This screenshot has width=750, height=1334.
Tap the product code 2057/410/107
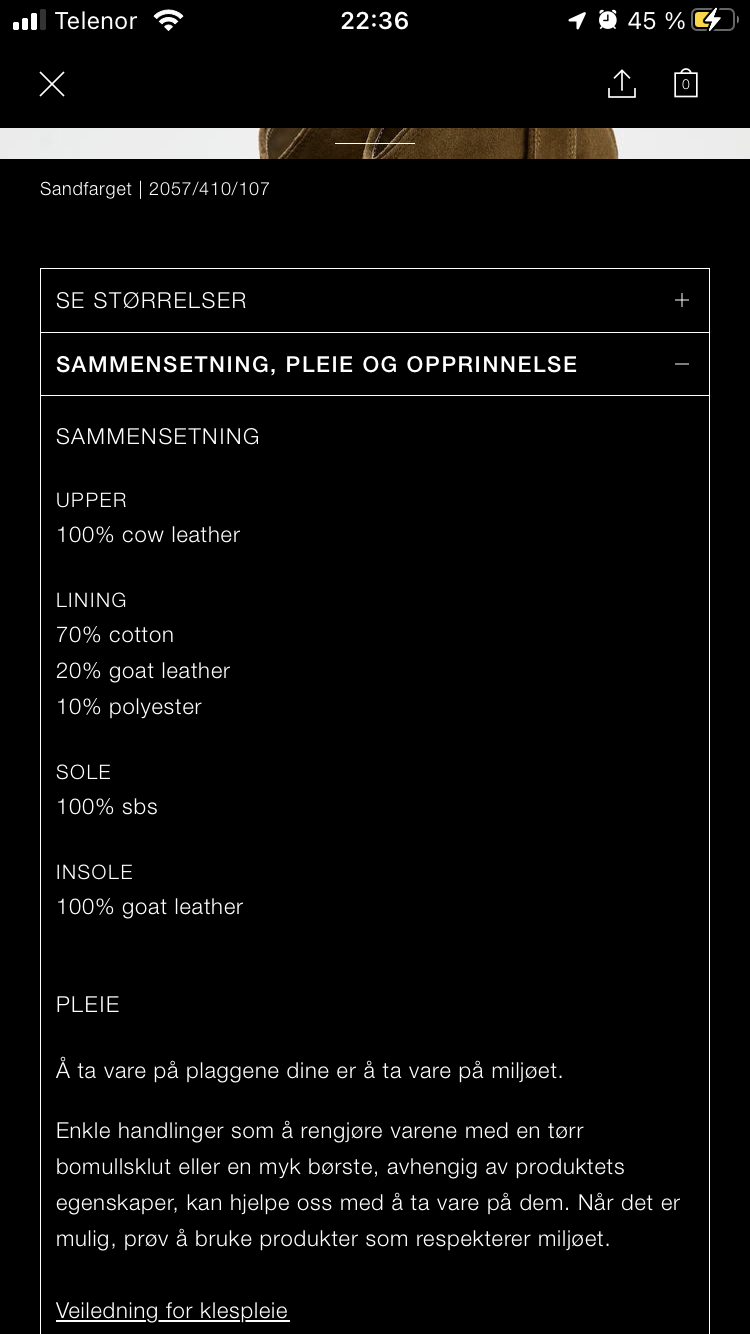pos(208,188)
